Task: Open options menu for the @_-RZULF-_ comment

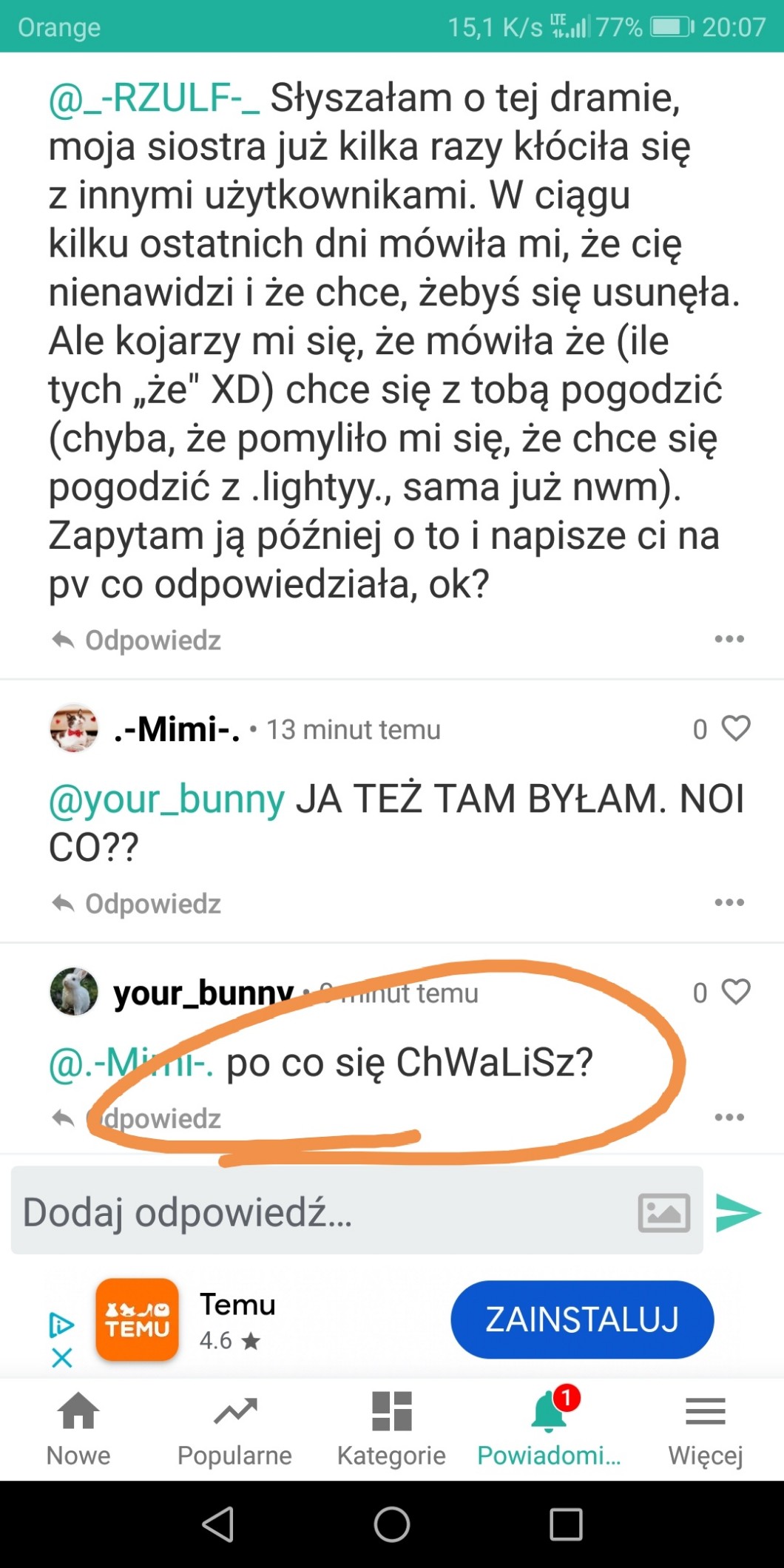Action: [729, 639]
